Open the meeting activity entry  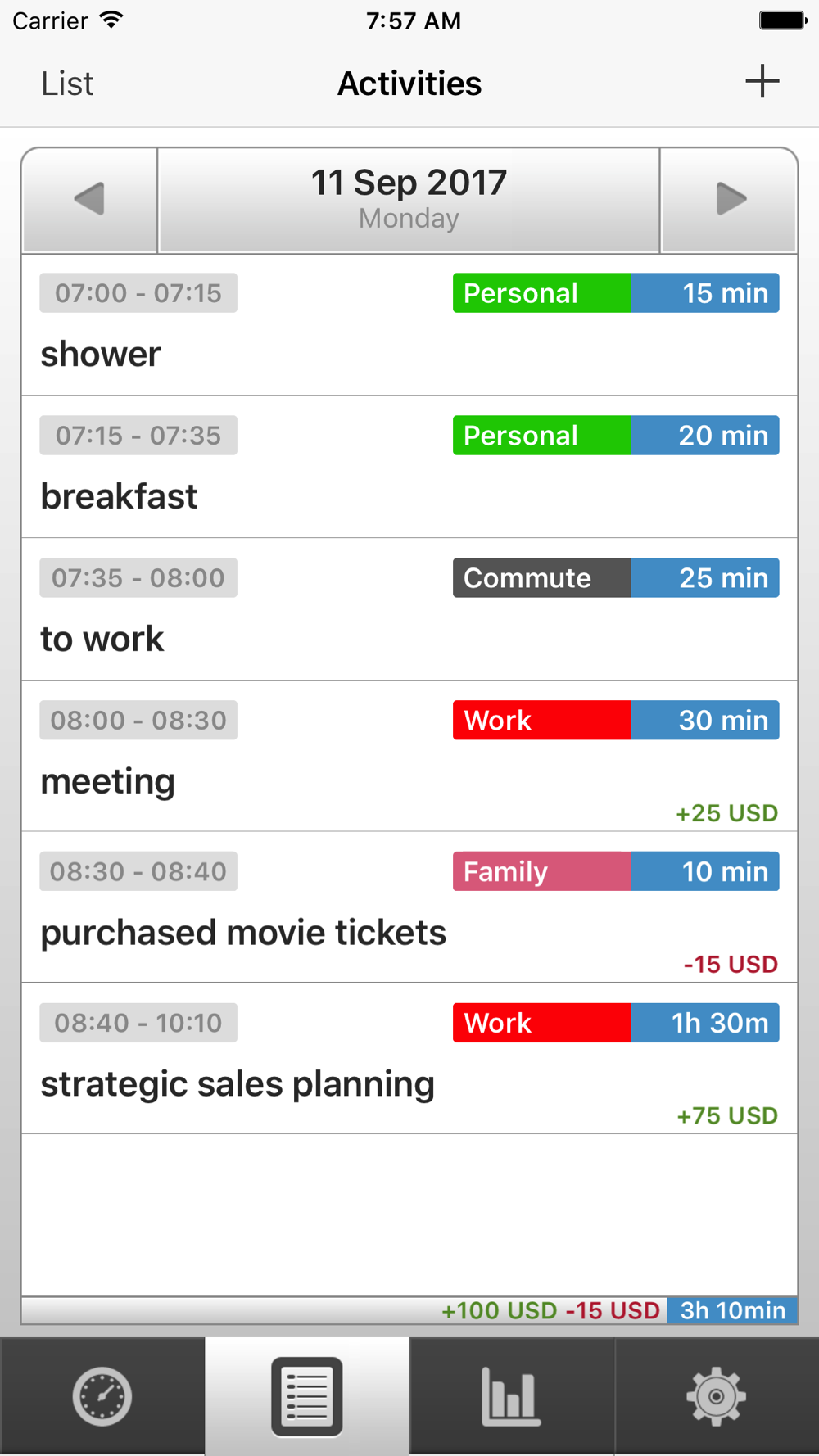point(409,756)
